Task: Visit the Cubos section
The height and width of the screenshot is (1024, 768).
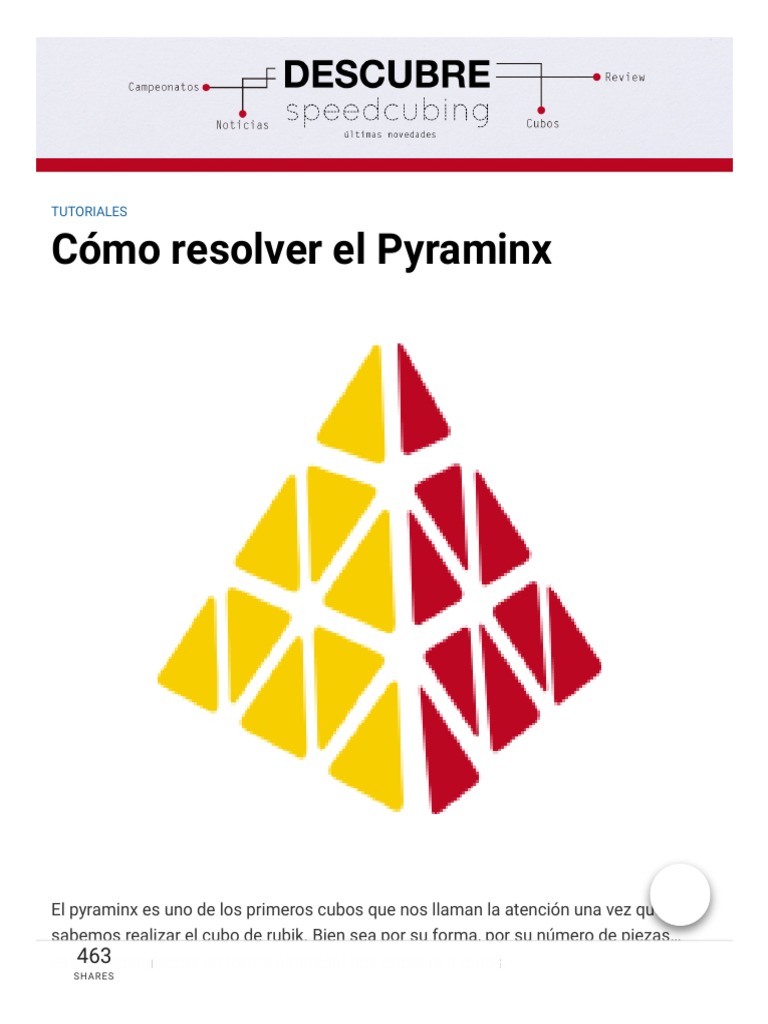Action: click(543, 123)
